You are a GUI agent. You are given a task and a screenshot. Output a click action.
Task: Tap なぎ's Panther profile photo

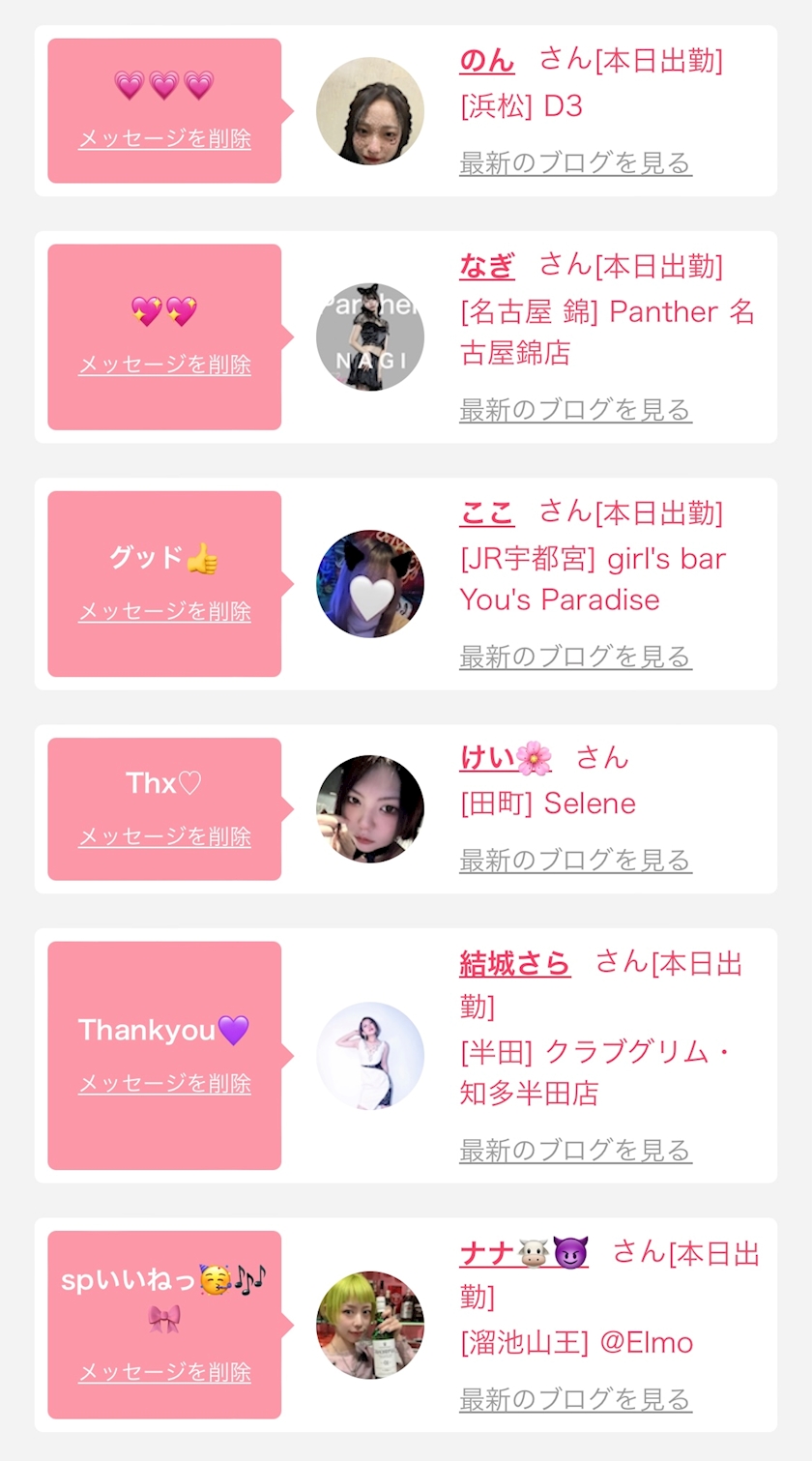point(370,336)
